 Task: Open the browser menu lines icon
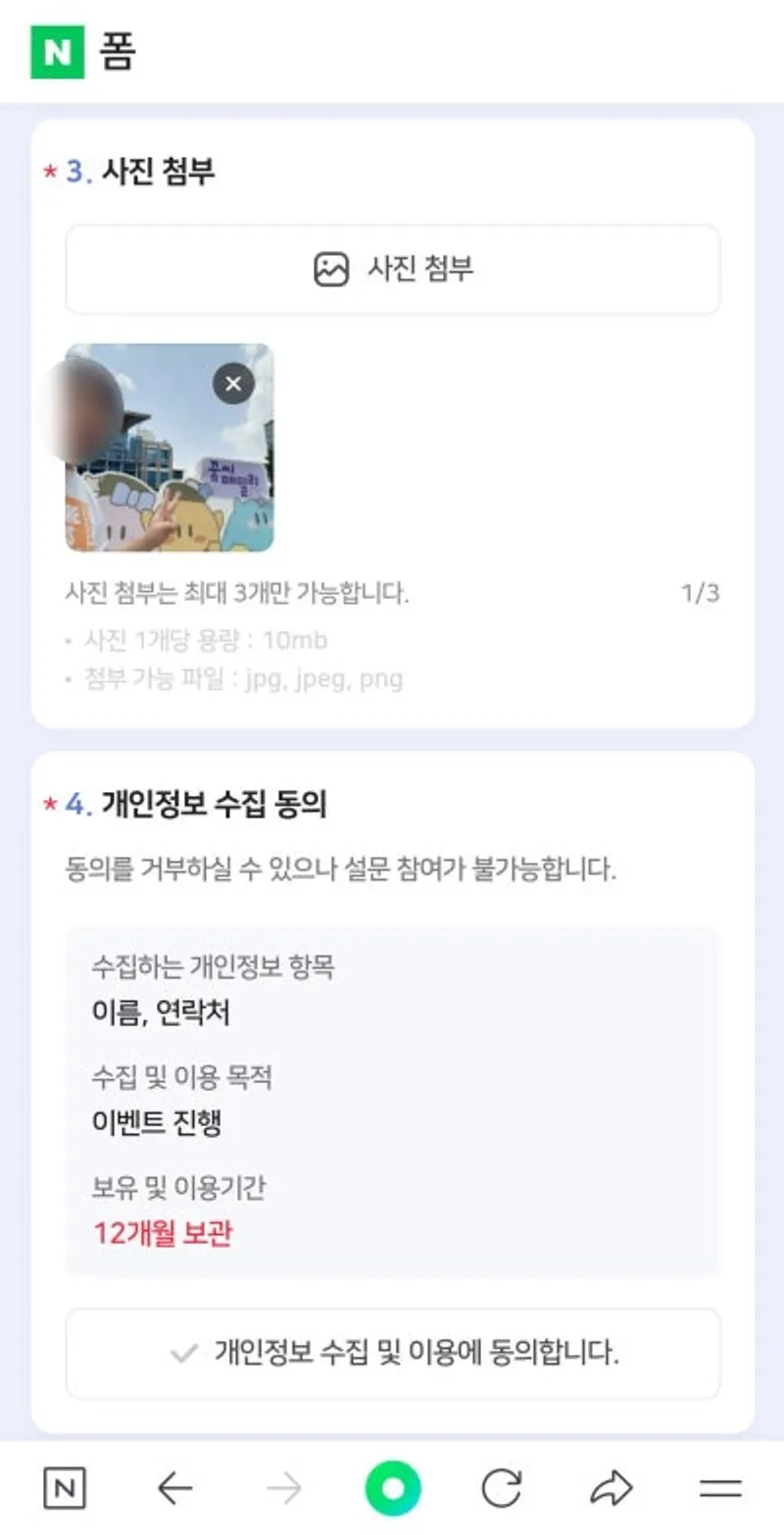720,1490
